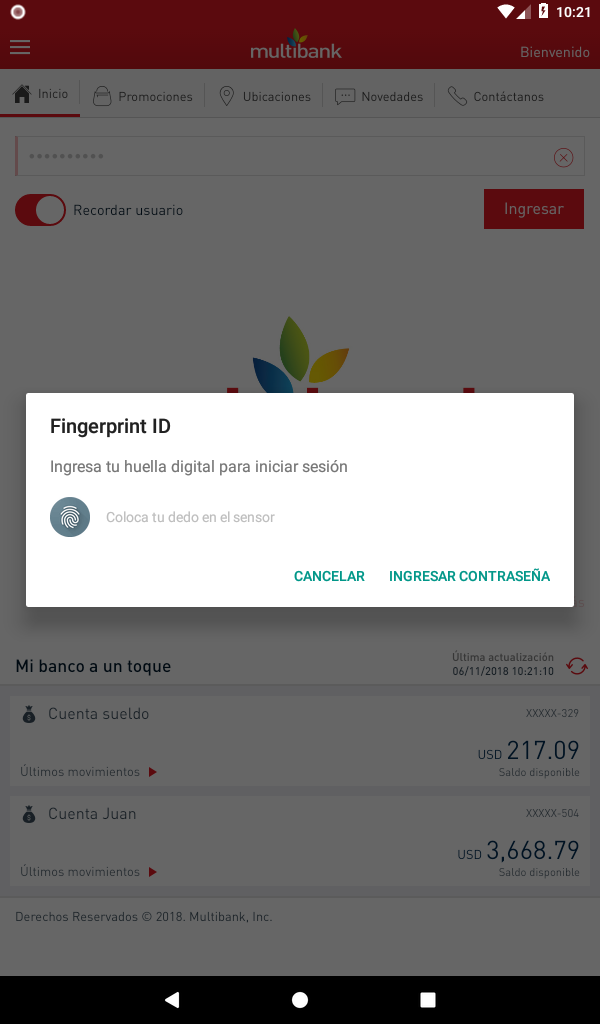Tap the masked username input field
The image size is (600, 1024).
(284, 156)
